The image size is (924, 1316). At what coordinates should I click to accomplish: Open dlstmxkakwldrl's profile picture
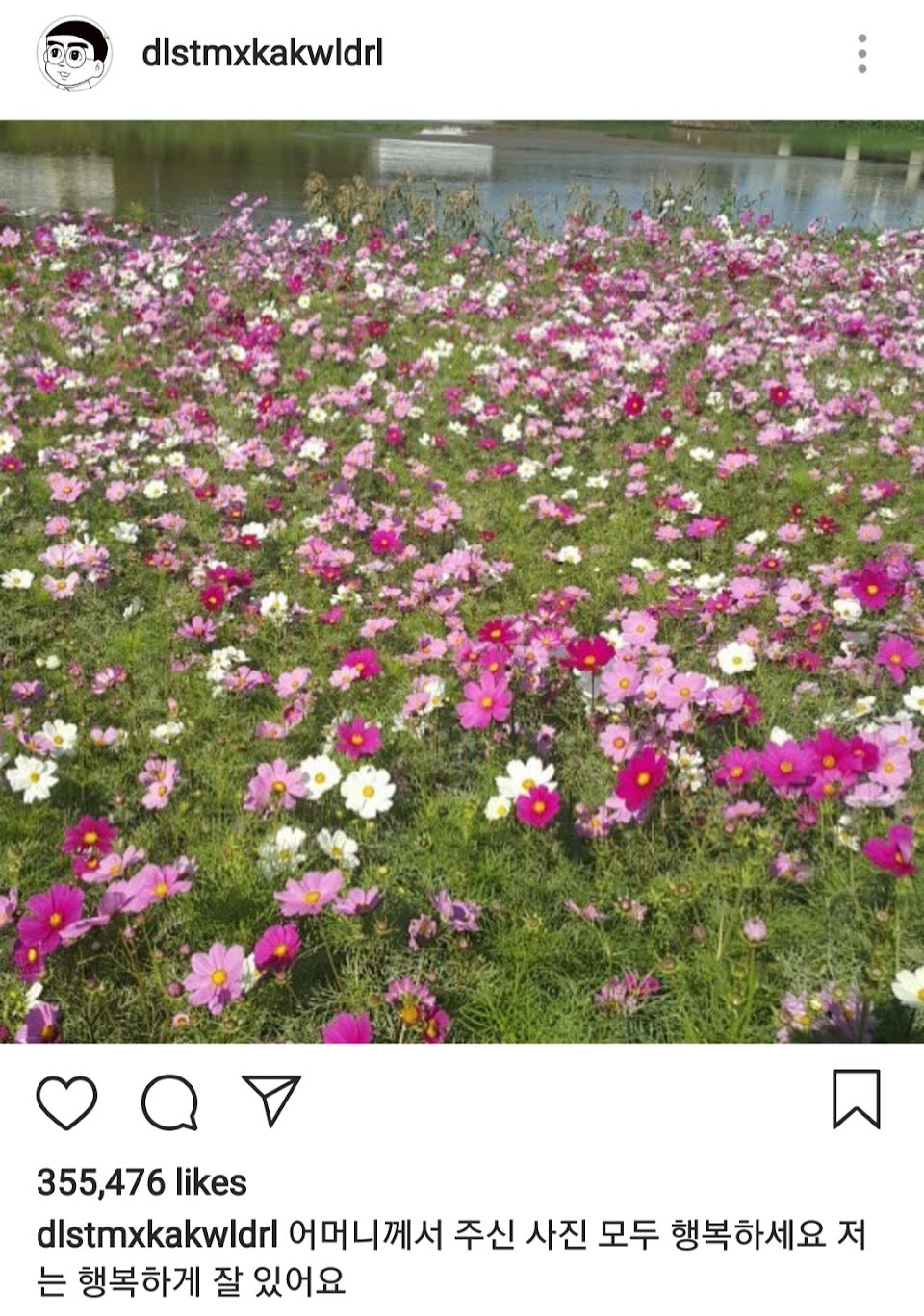pyautogui.click(x=74, y=53)
